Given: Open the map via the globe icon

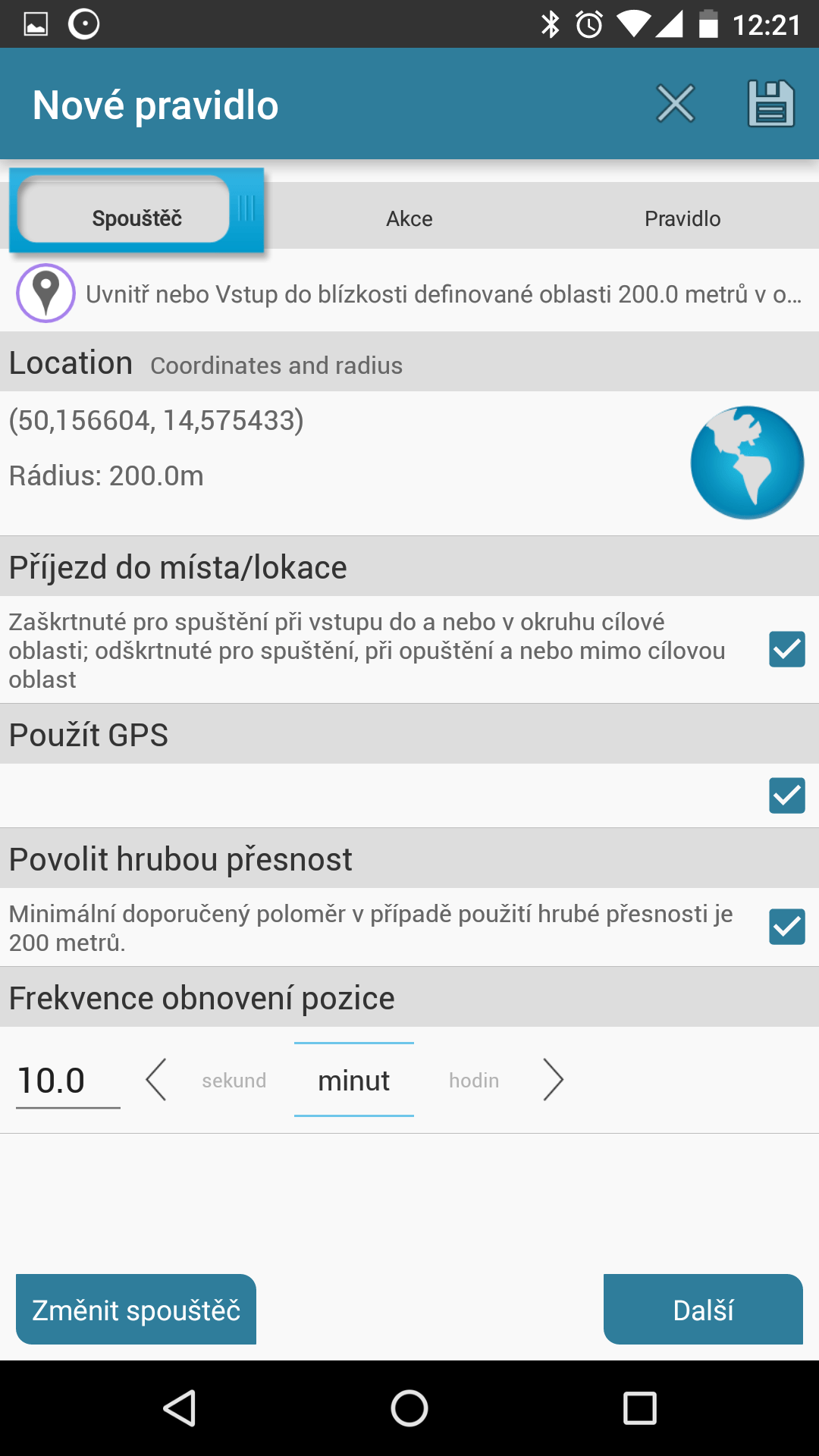Looking at the screenshot, I should pyautogui.click(x=747, y=463).
